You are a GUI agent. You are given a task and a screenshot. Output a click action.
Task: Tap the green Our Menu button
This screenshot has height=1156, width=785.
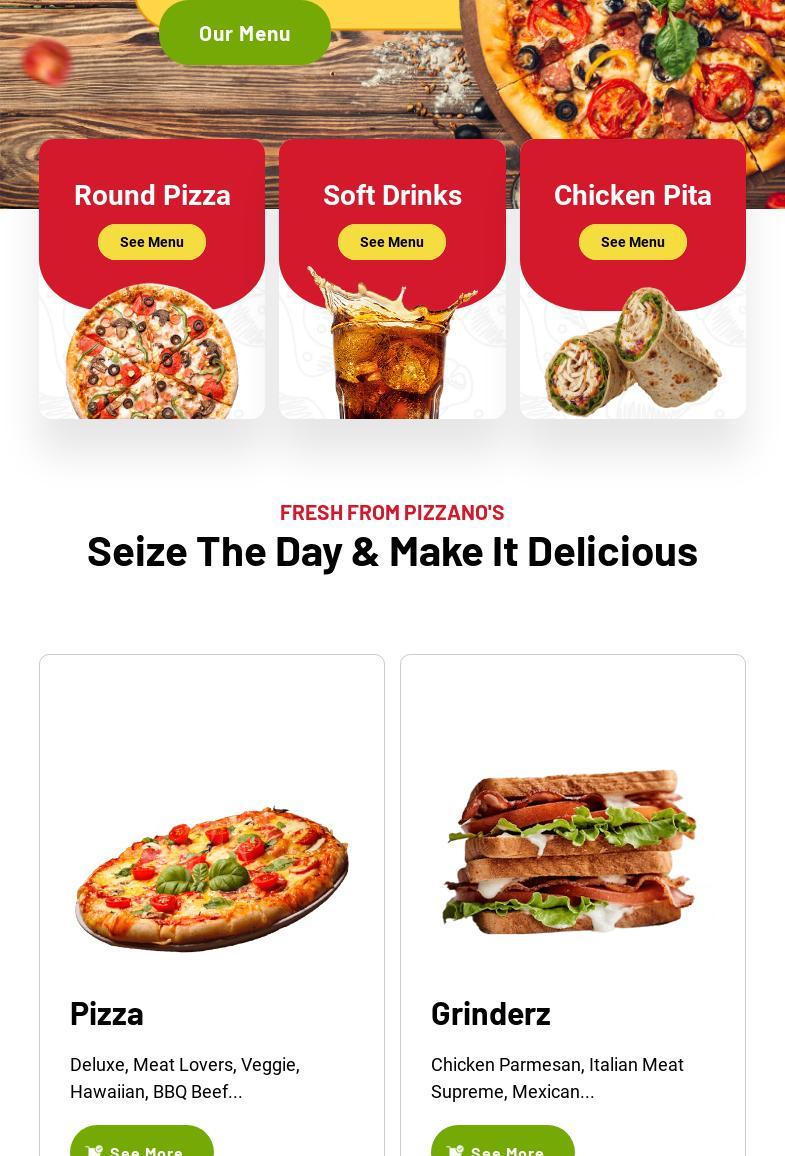(245, 33)
